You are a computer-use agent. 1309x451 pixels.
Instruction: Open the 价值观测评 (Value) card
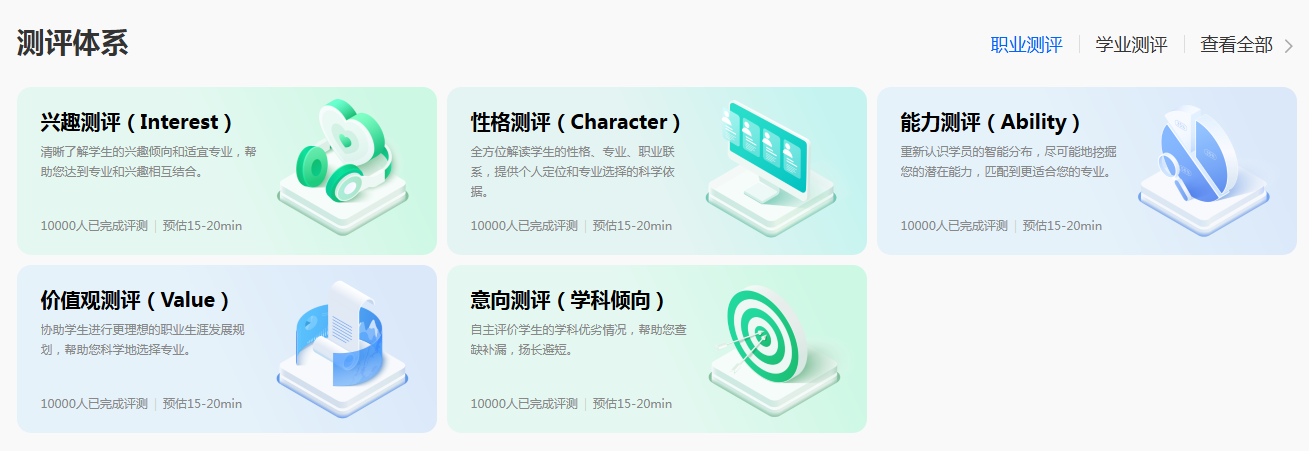[x=227, y=349]
